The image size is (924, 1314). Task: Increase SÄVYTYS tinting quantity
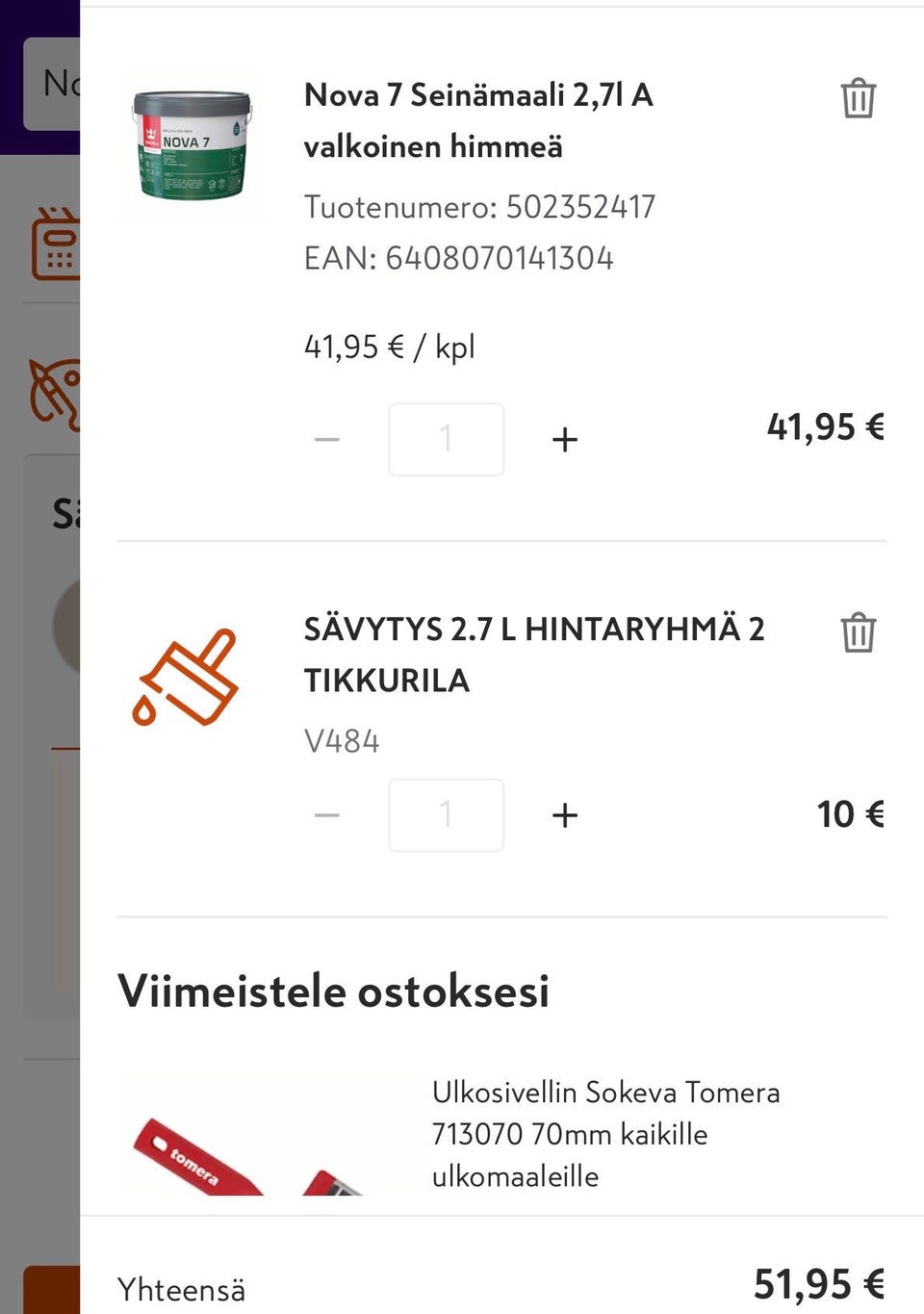(x=565, y=814)
